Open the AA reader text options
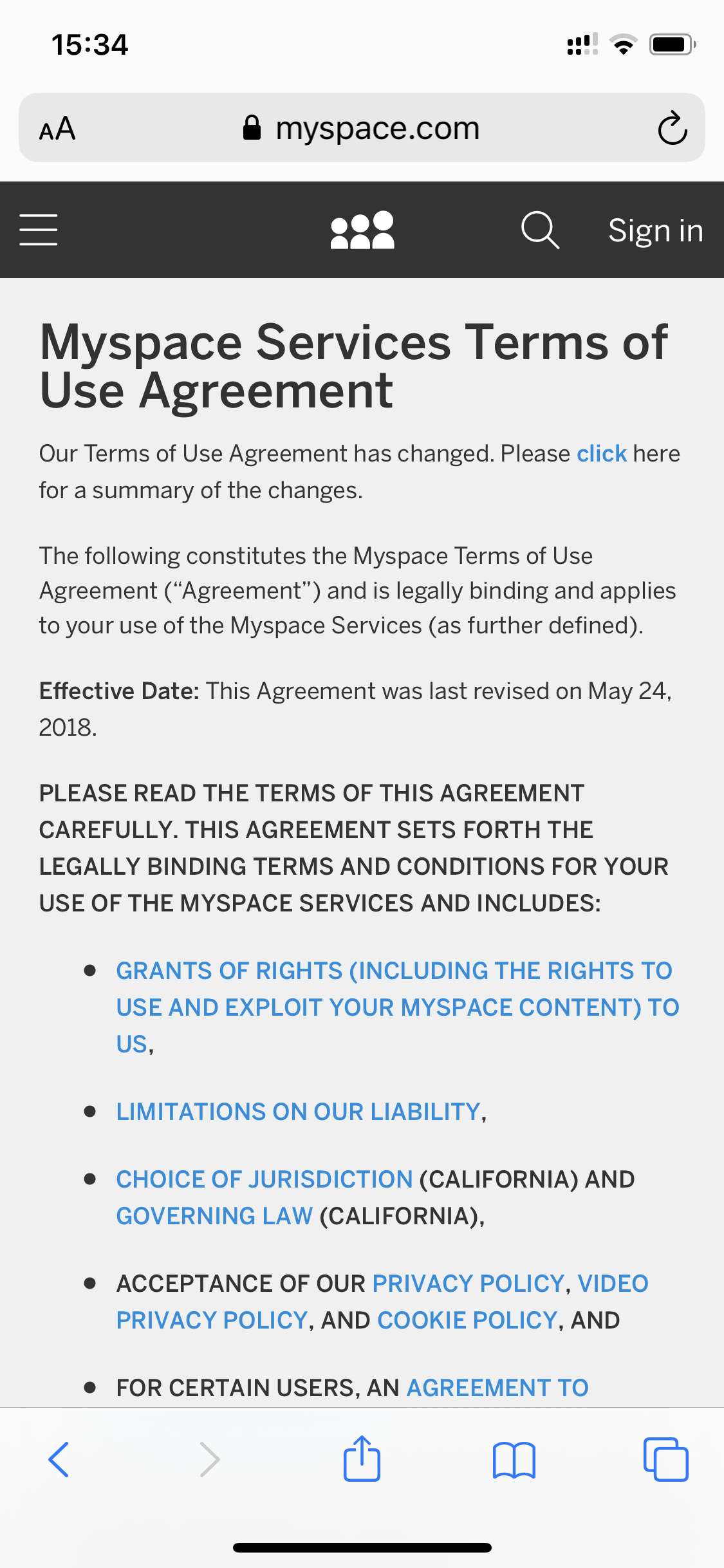This screenshot has width=724, height=1568. coord(57,129)
